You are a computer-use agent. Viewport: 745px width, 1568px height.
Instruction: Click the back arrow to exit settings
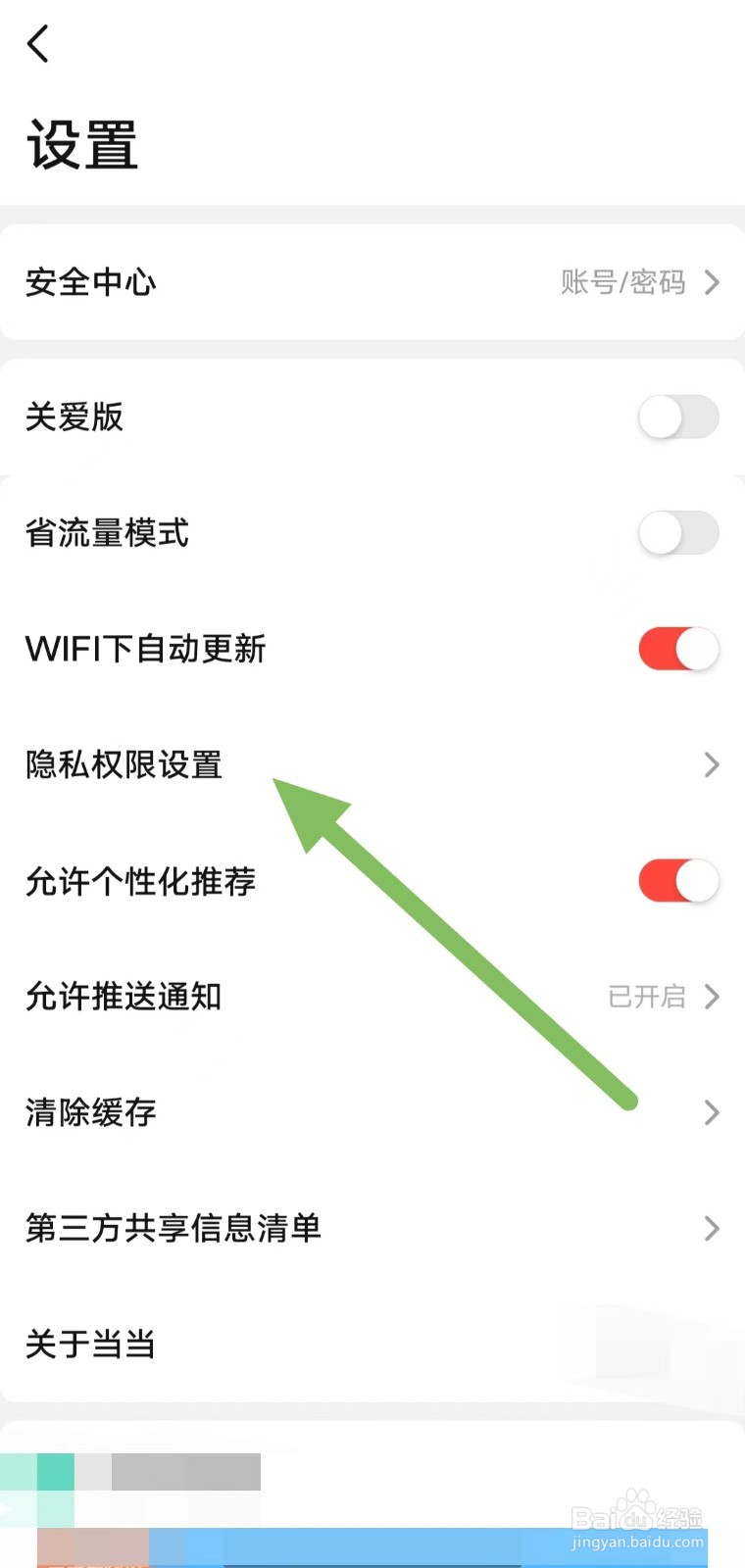click(37, 43)
